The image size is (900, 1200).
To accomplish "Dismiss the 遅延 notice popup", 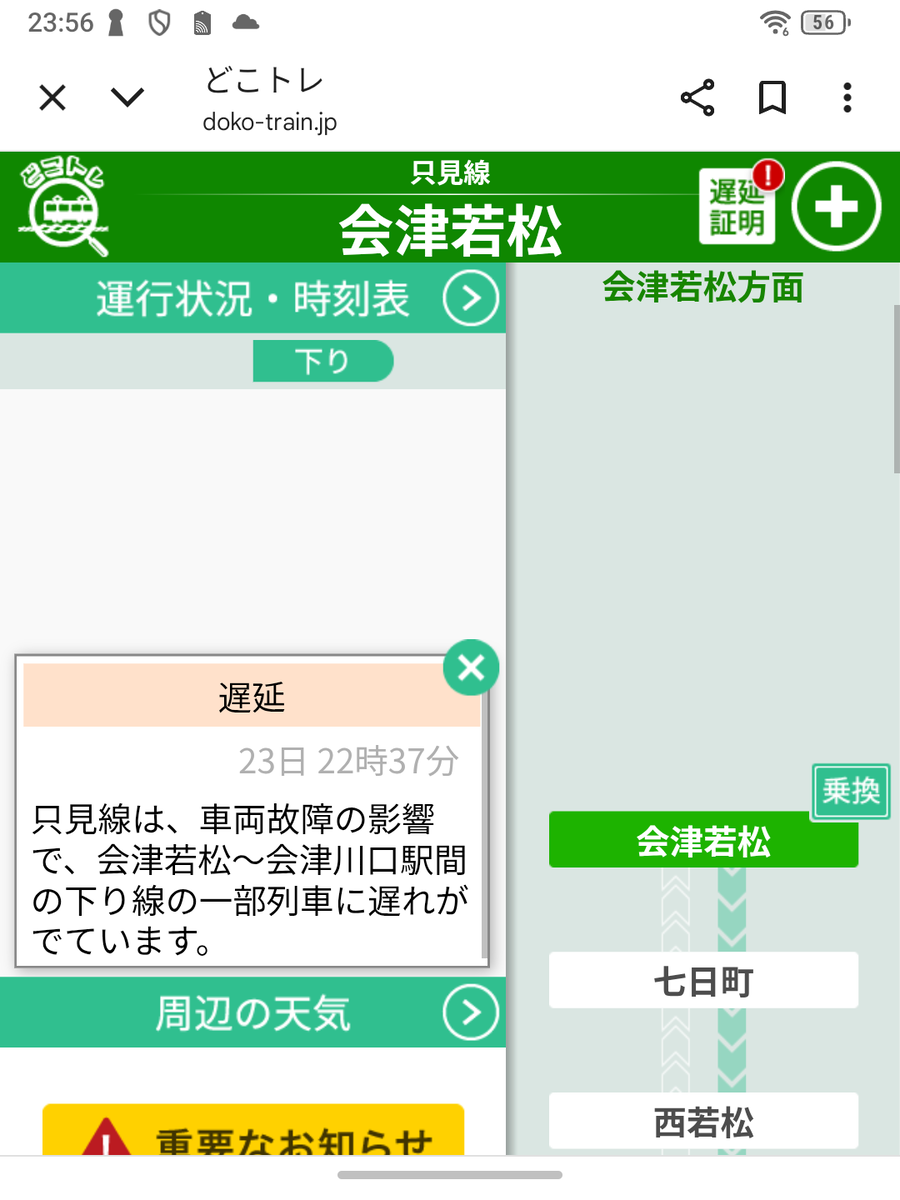I will tap(470, 667).
